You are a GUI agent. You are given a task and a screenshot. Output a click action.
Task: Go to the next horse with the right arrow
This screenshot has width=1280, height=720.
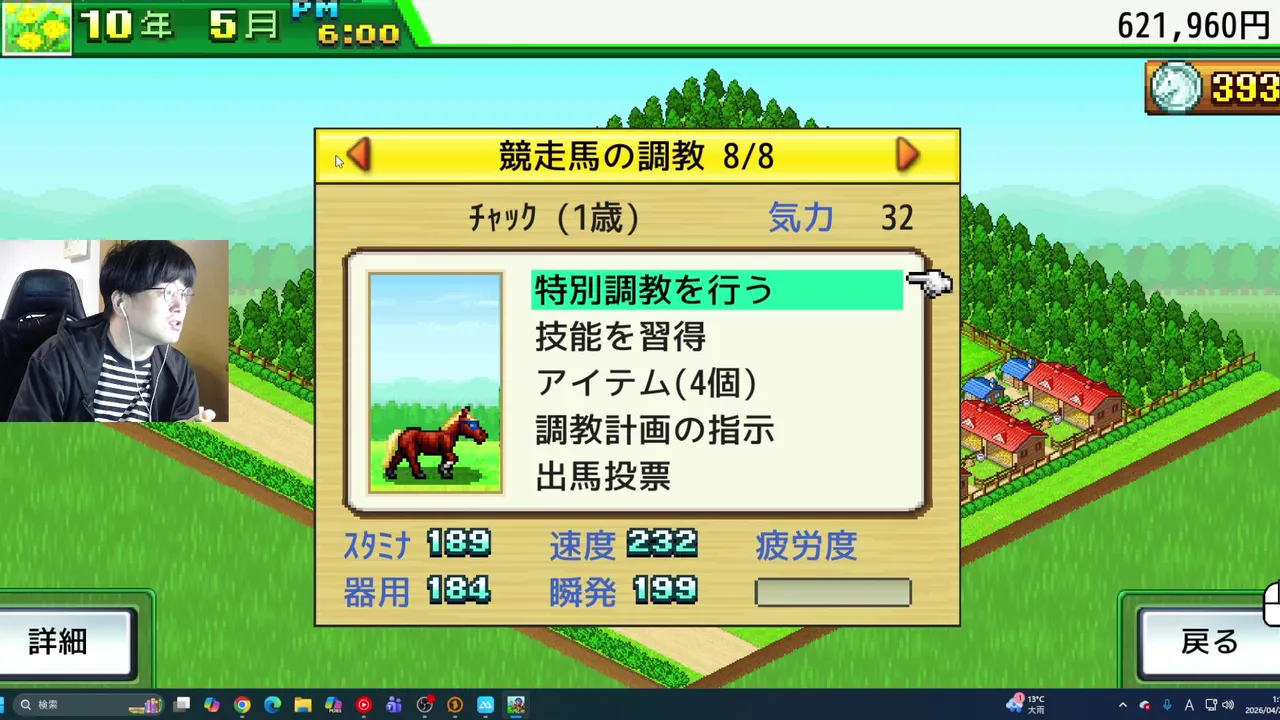pos(906,156)
